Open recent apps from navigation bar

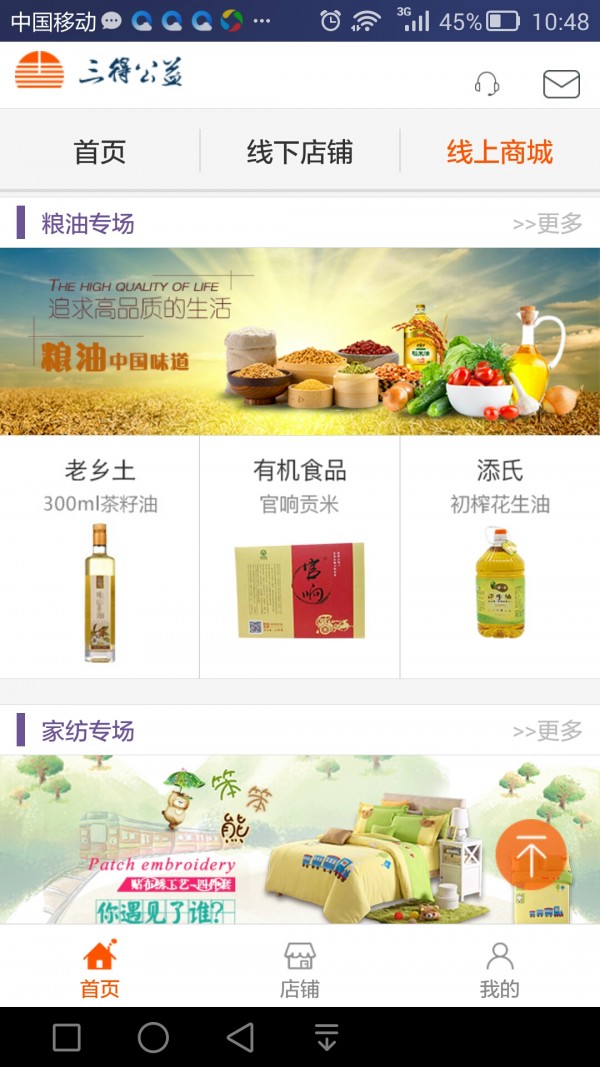[67, 1037]
